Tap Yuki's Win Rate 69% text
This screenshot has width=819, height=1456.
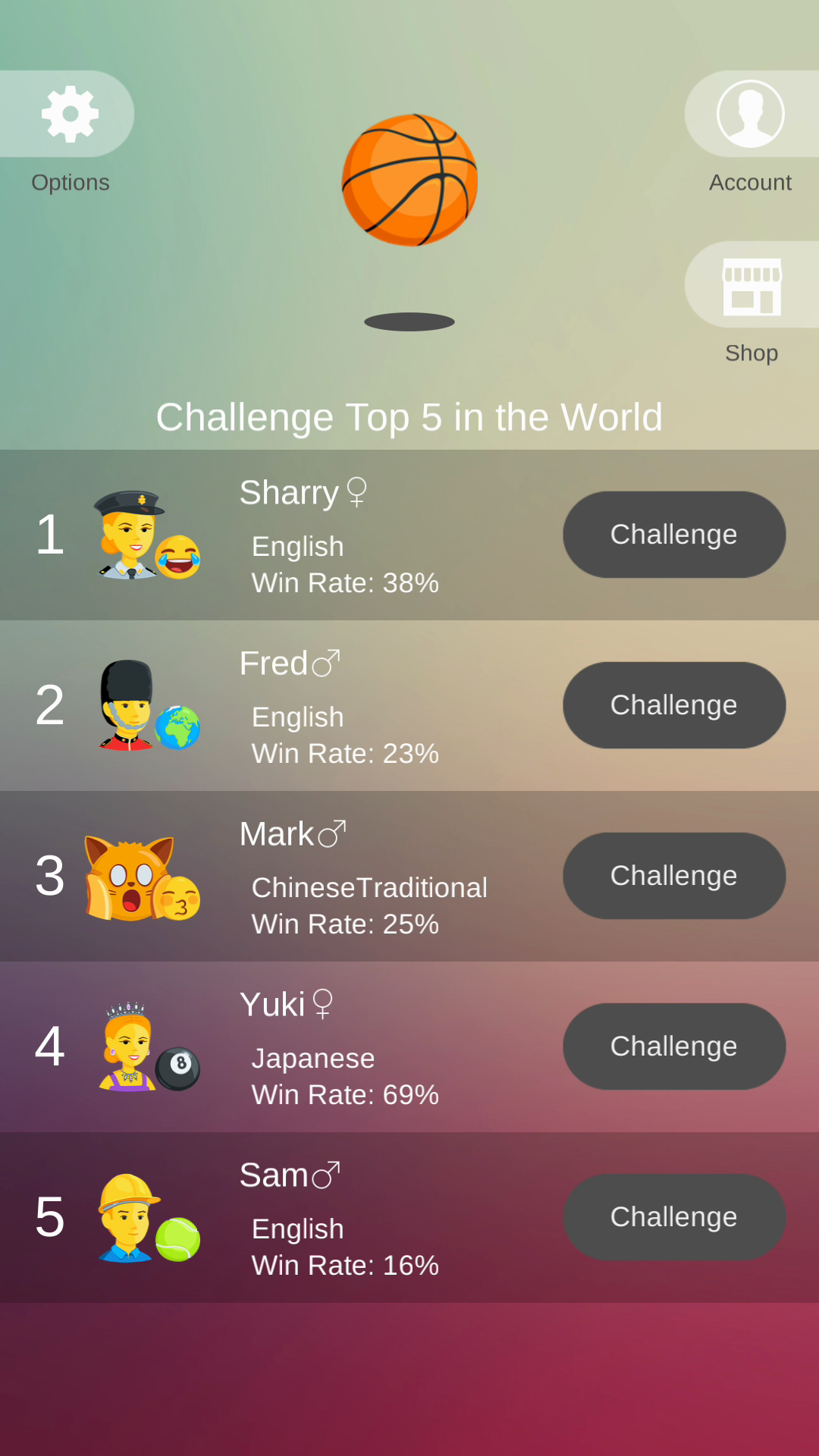pos(345,1095)
